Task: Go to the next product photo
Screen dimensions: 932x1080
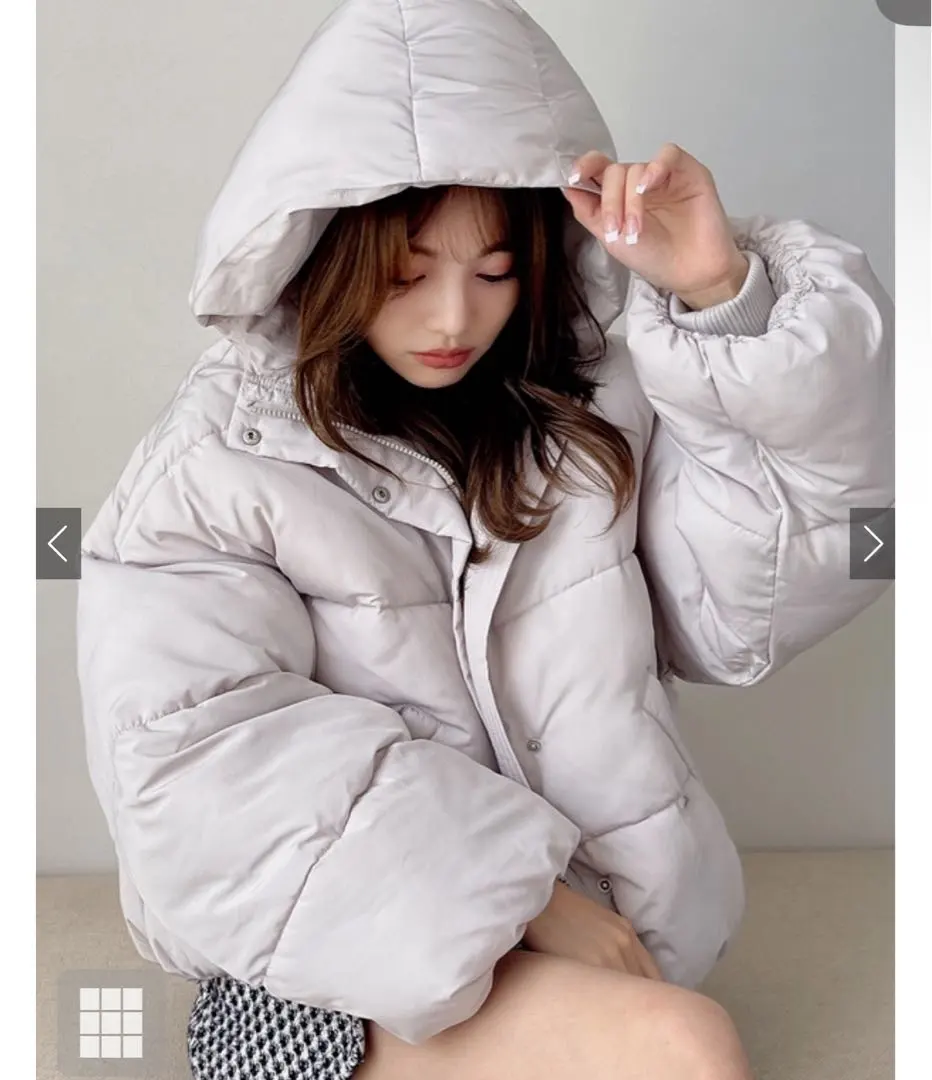Action: 872,544
